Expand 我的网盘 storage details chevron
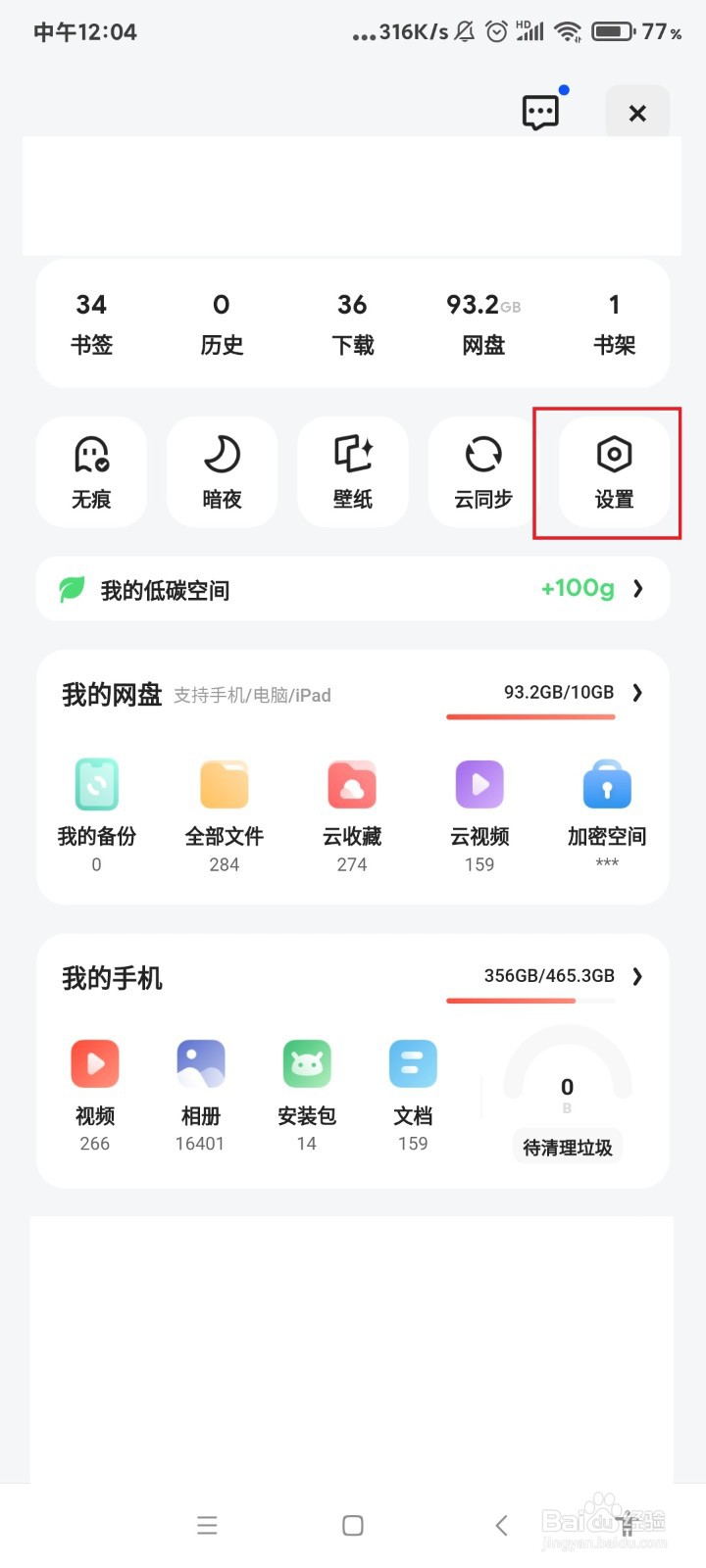This screenshot has width=706, height=1568. pyautogui.click(x=638, y=693)
